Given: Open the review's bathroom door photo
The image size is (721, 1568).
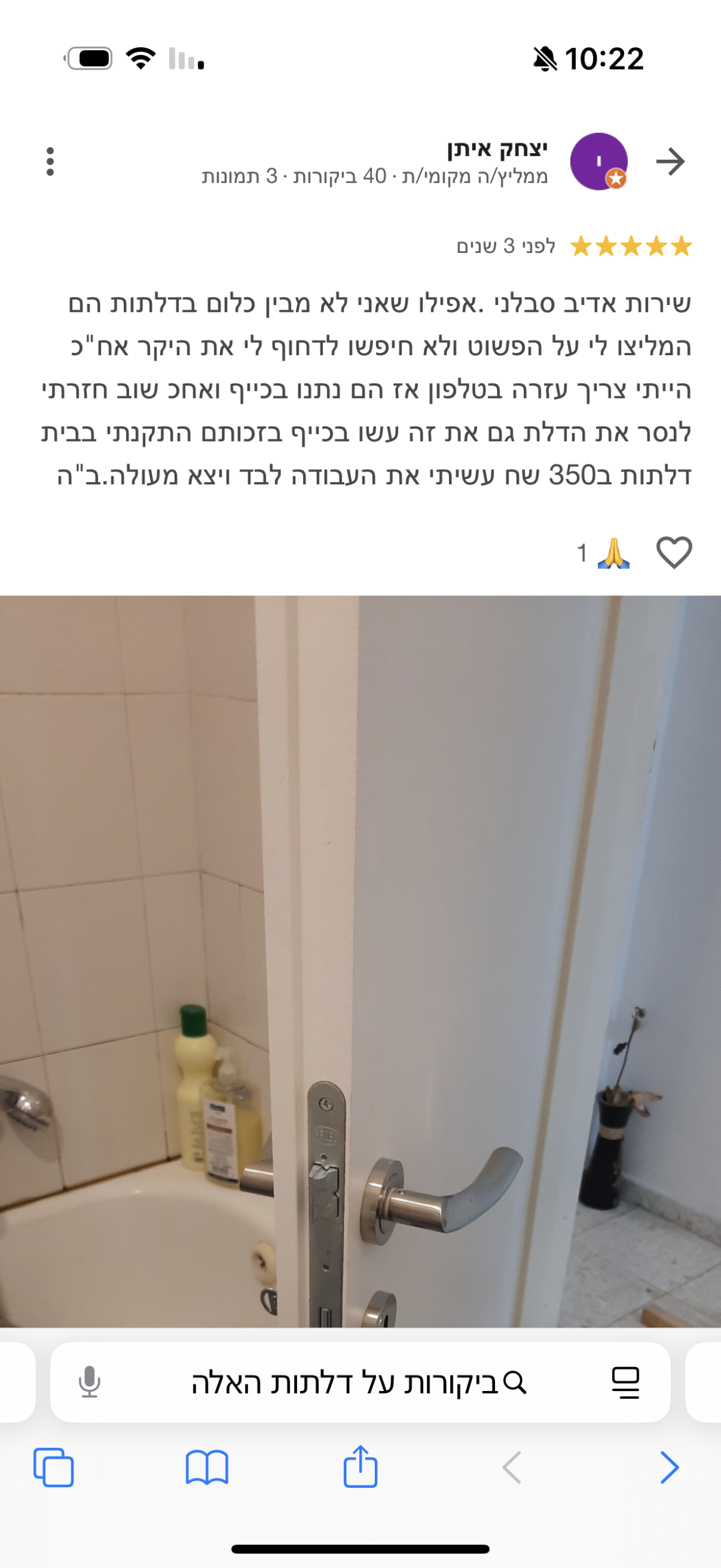Looking at the screenshot, I should tap(360, 960).
